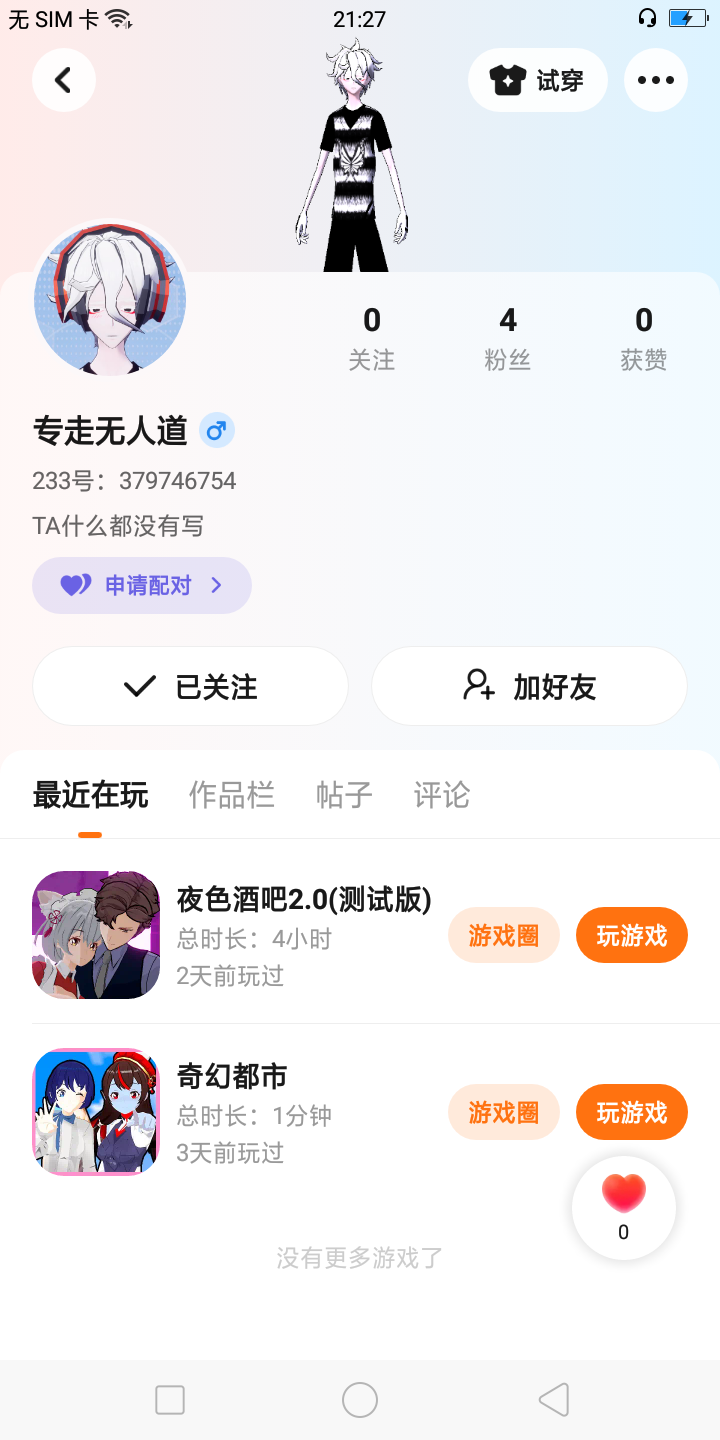
Task: Open 游戏圈 for 夜色酒吧2.0
Action: pos(503,935)
